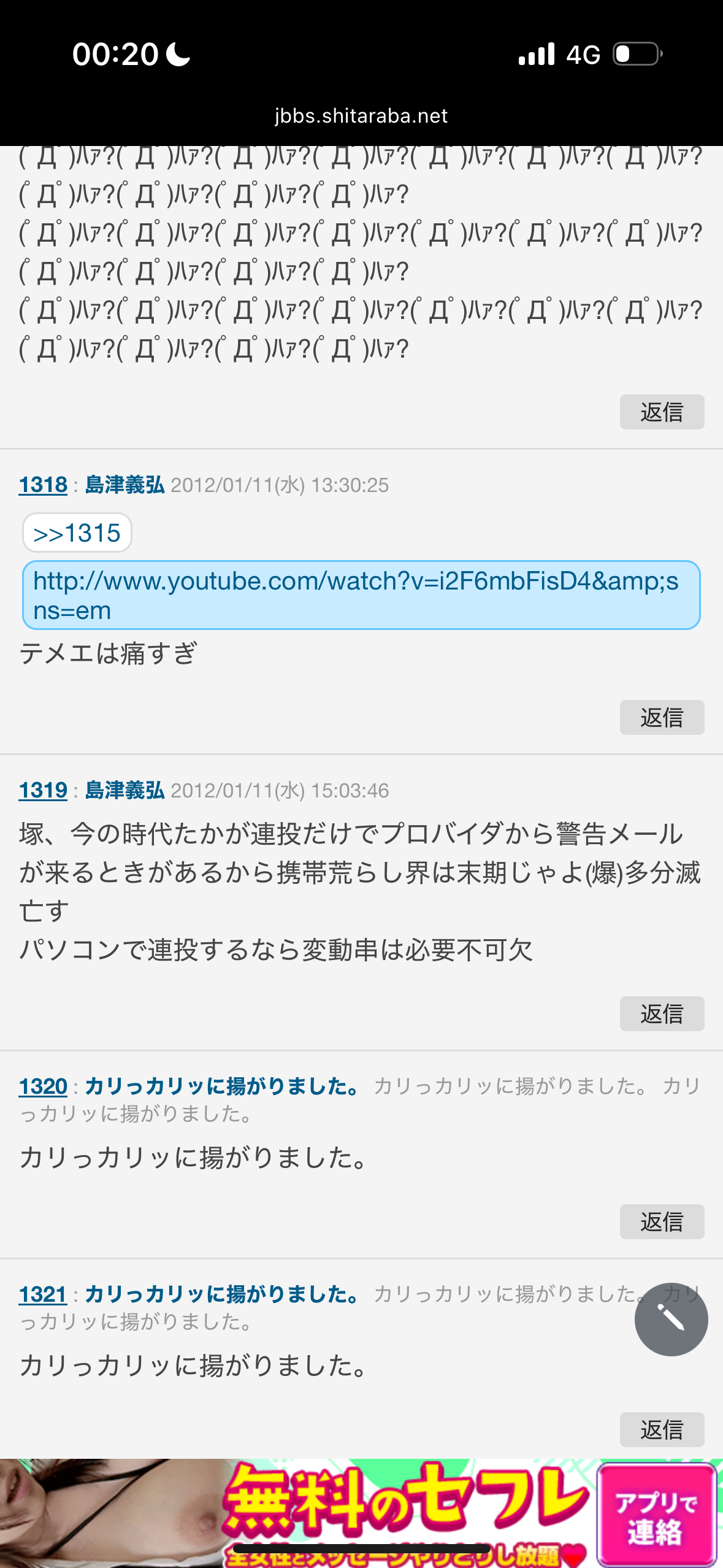Open the YouTube watch link
The height and width of the screenshot is (1568, 723).
click(x=361, y=595)
